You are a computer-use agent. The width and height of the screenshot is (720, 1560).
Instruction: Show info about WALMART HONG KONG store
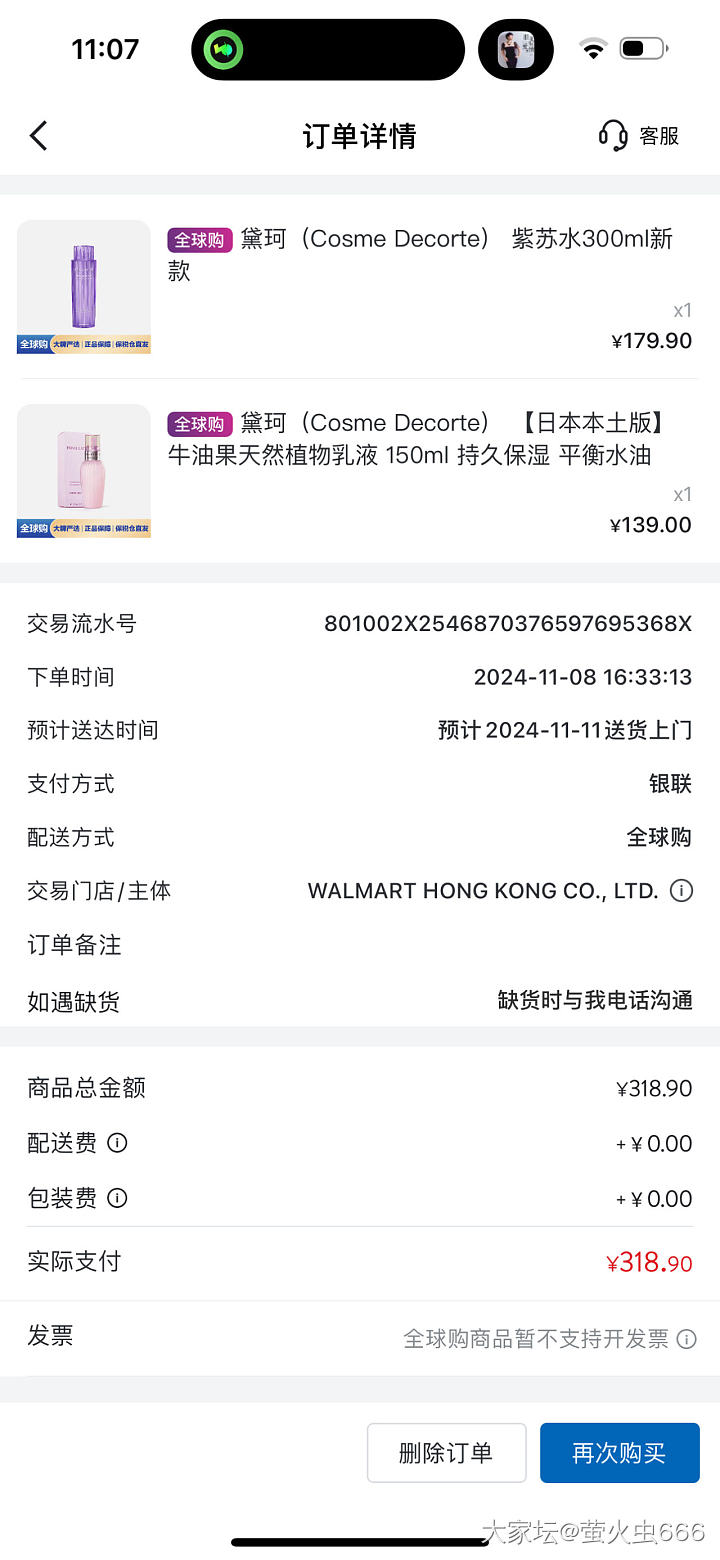681,891
